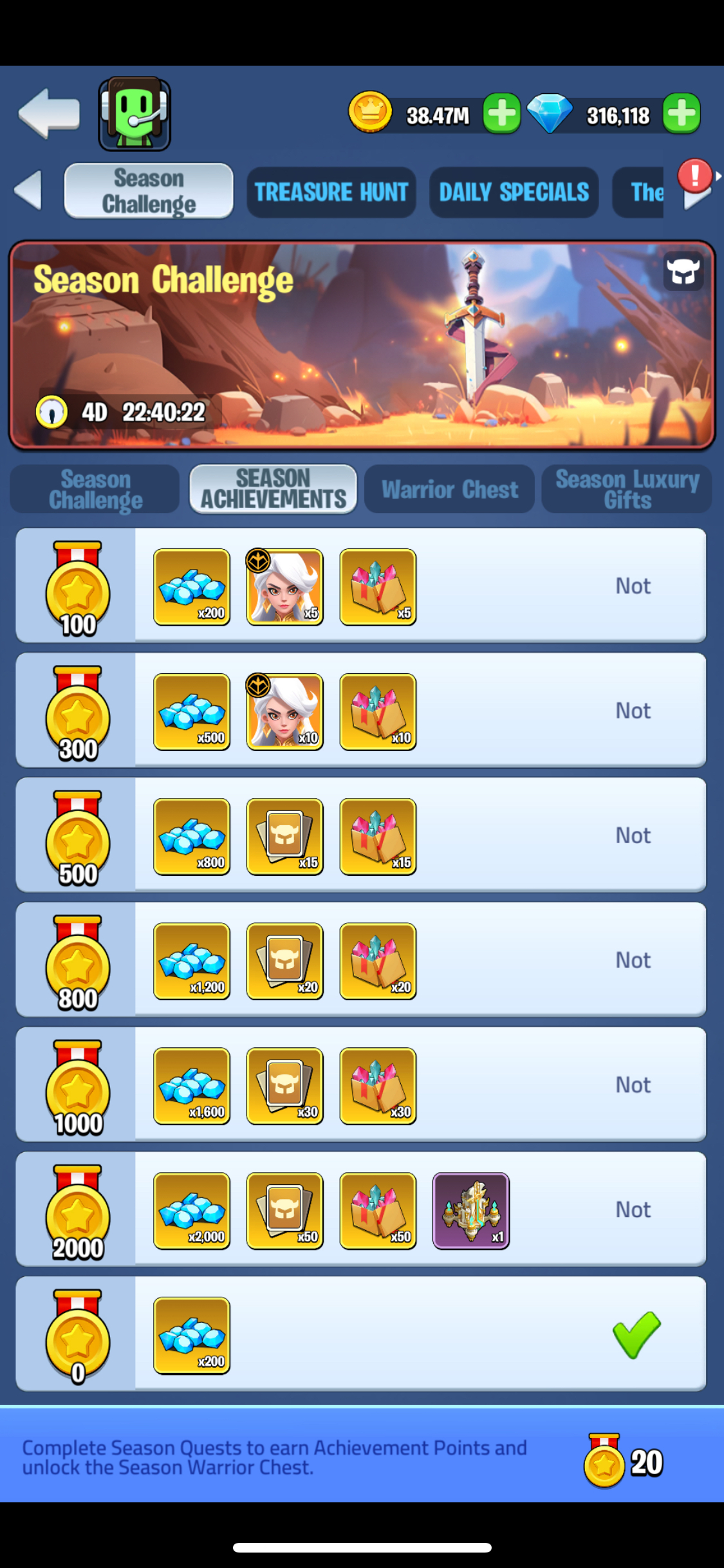Go back using the white arrow
724x1568 pixels.
pyautogui.click(x=49, y=113)
